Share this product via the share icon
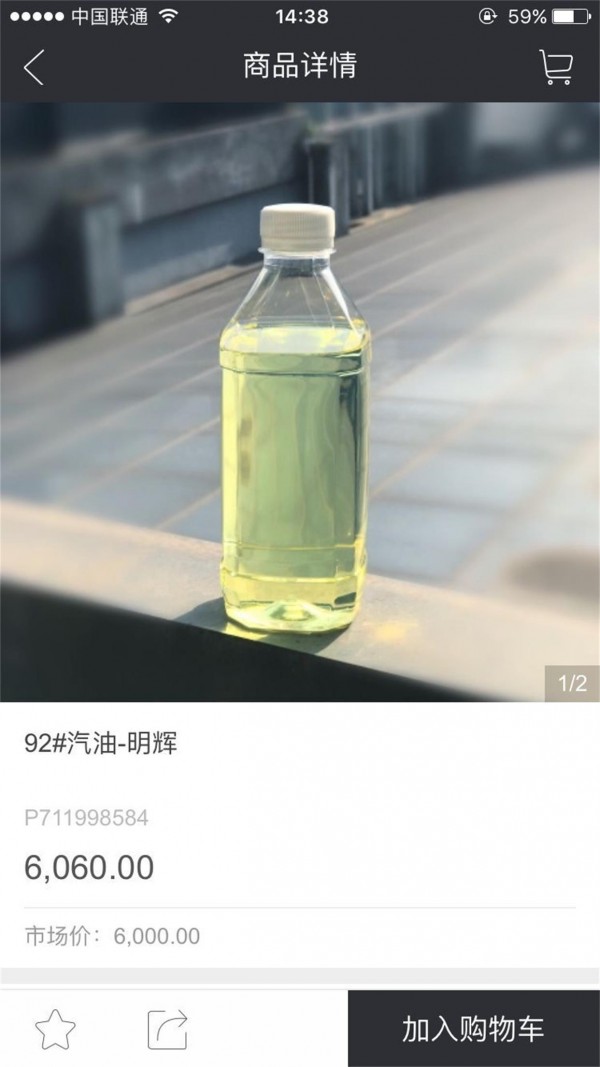Image resolution: width=600 pixels, height=1067 pixels. click(x=167, y=1028)
